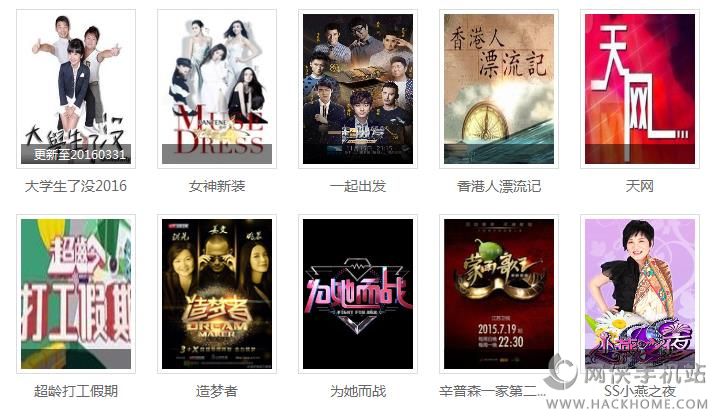Select the 造梦者 show poster
Screen dimensions: 714x416
click(x=217, y=294)
